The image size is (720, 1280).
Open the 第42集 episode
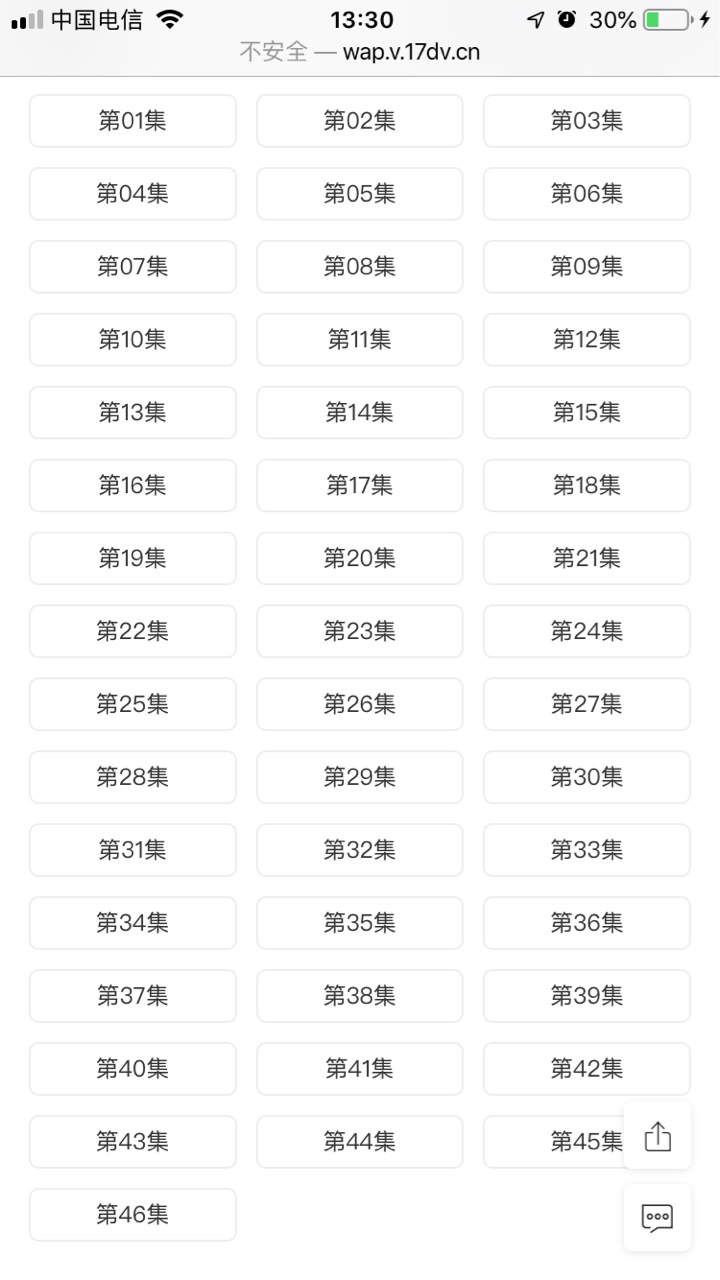pyautogui.click(x=587, y=1070)
